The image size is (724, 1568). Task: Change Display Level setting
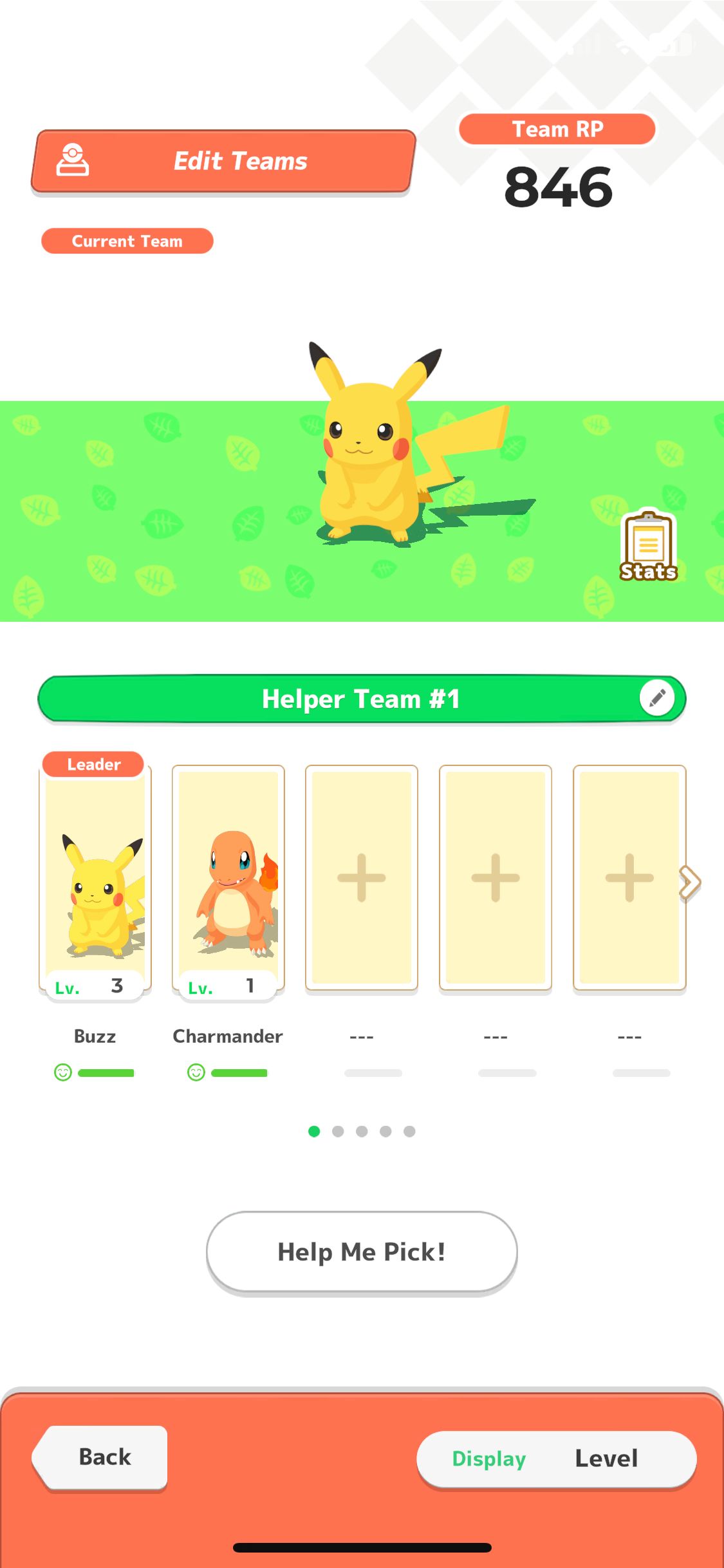point(556,1459)
